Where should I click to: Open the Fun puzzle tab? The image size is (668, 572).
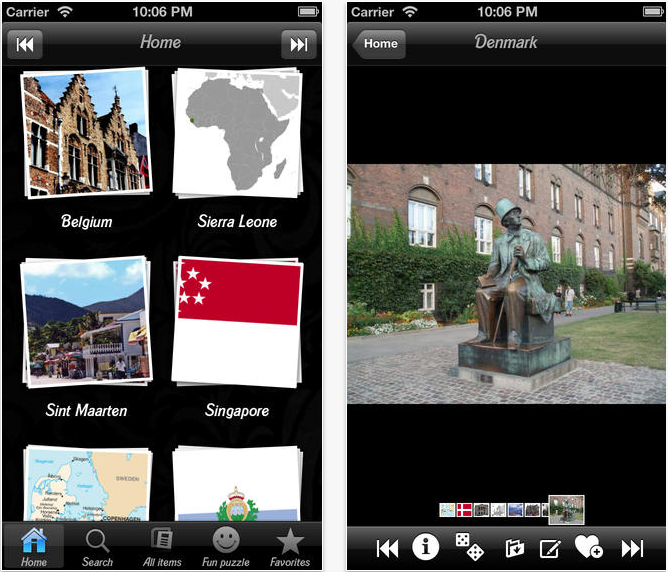227,547
